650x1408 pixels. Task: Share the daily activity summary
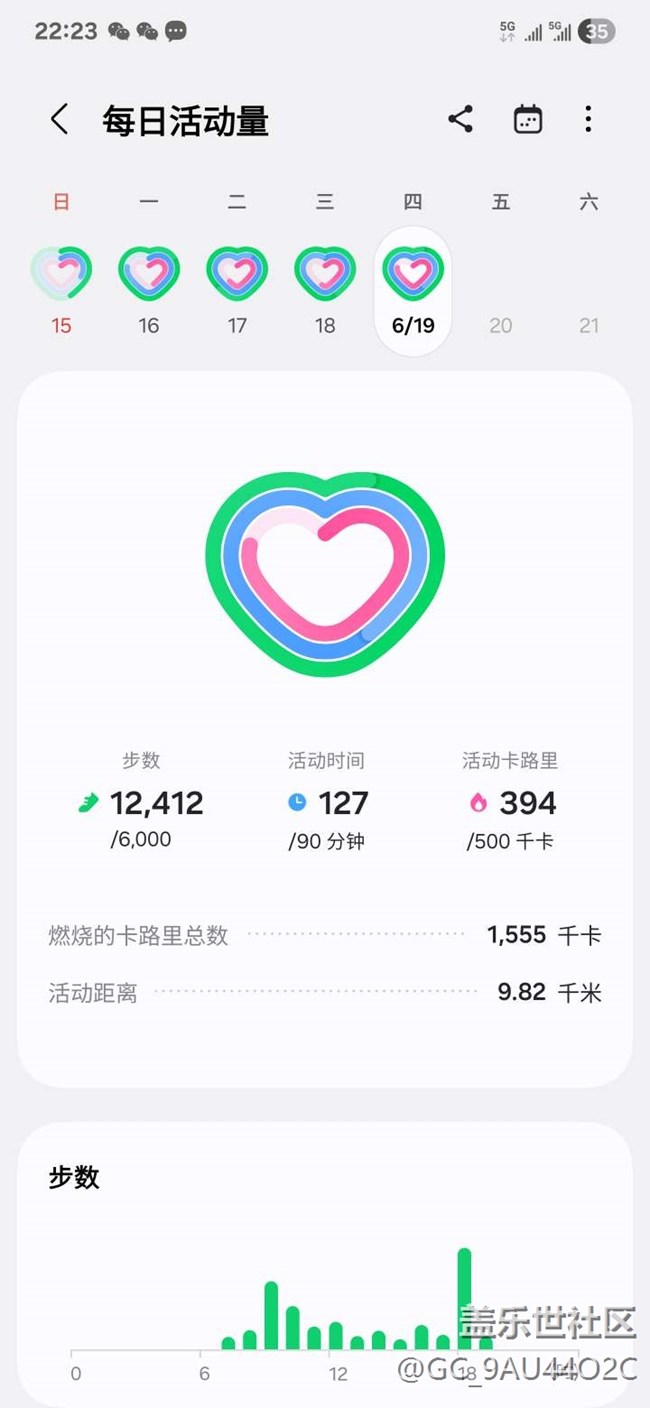(x=460, y=119)
